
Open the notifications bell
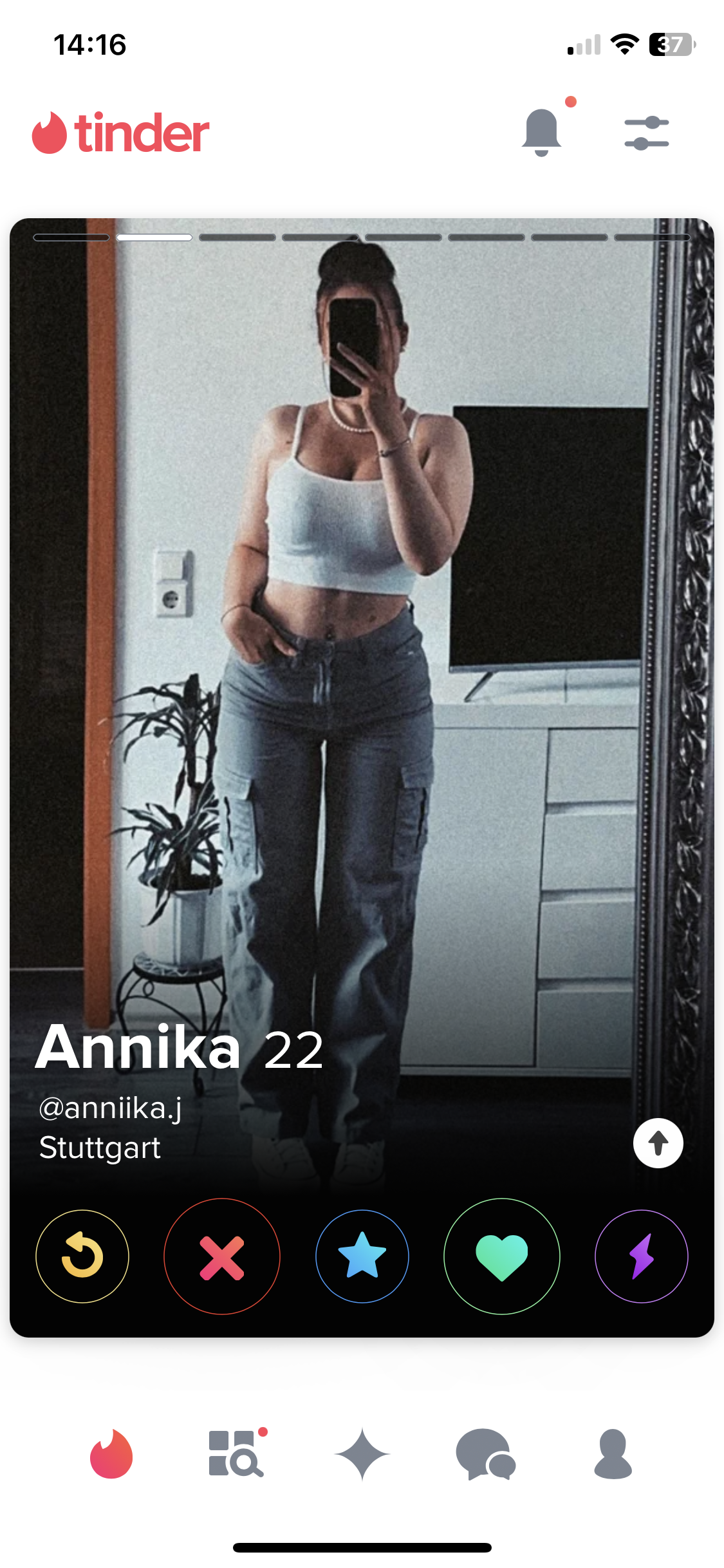tap(541, 133)
